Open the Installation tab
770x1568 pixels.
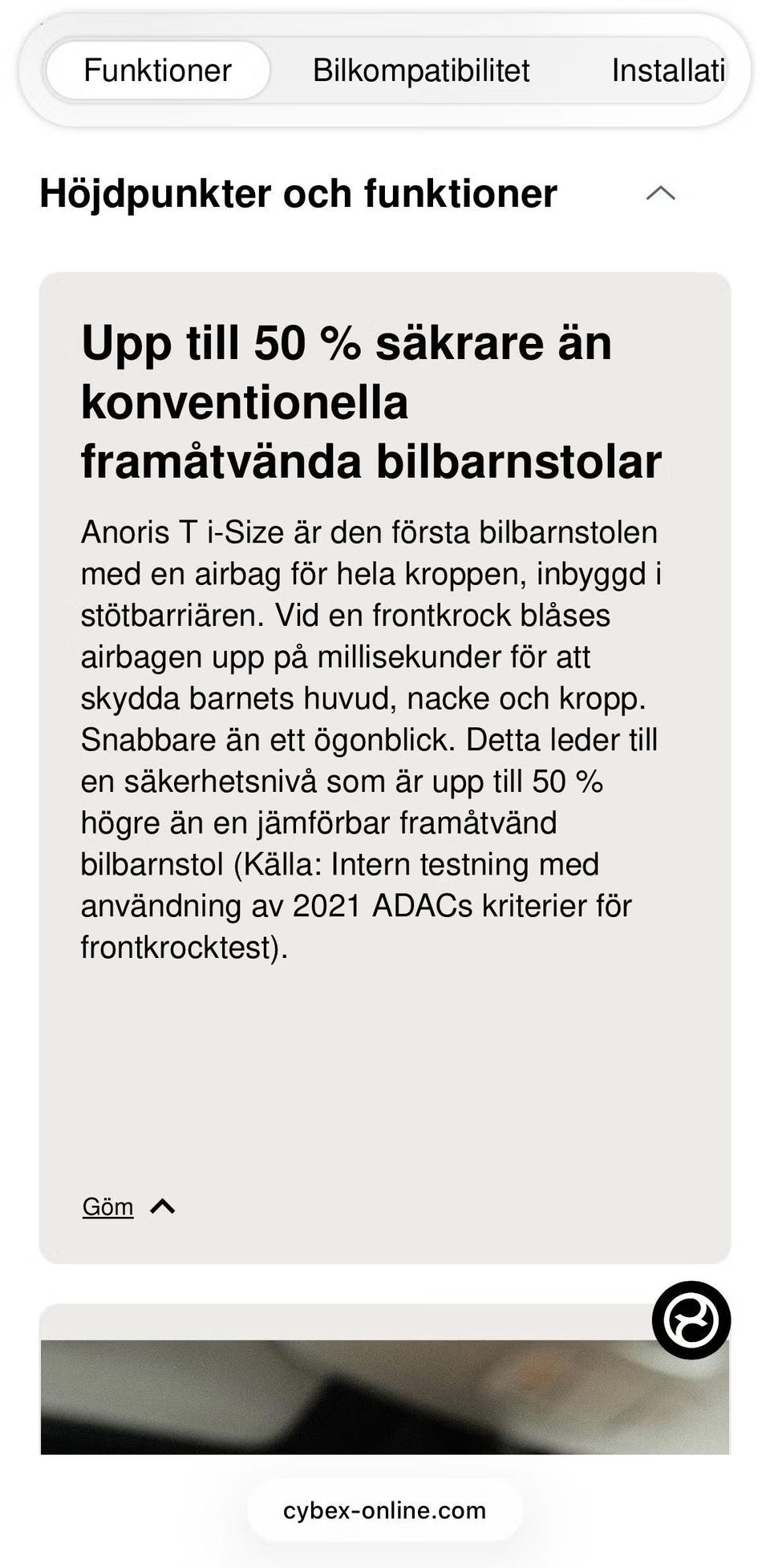coord(668,71)
